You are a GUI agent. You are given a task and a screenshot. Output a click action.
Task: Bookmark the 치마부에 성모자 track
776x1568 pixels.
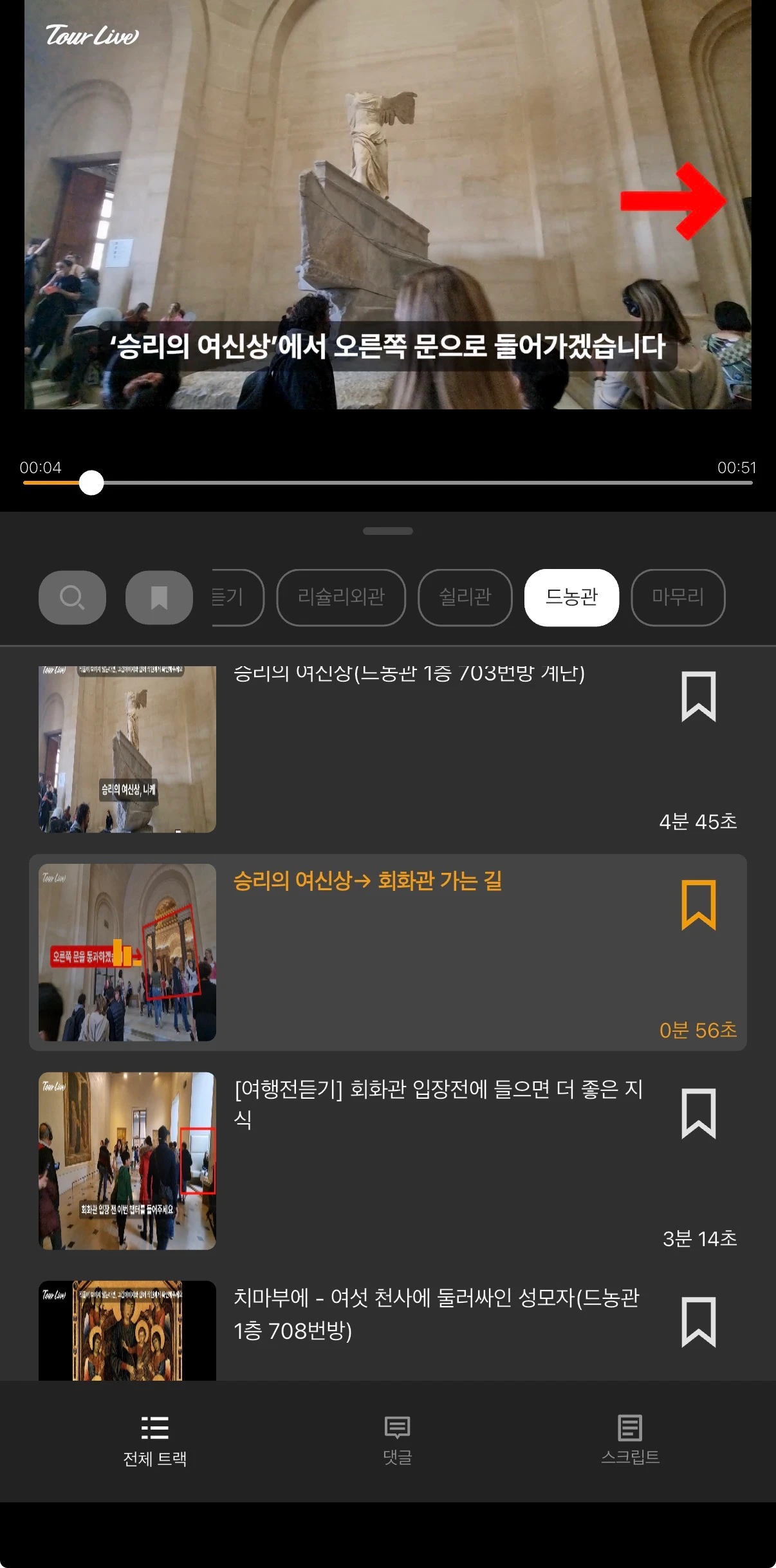pos(698,1322)
